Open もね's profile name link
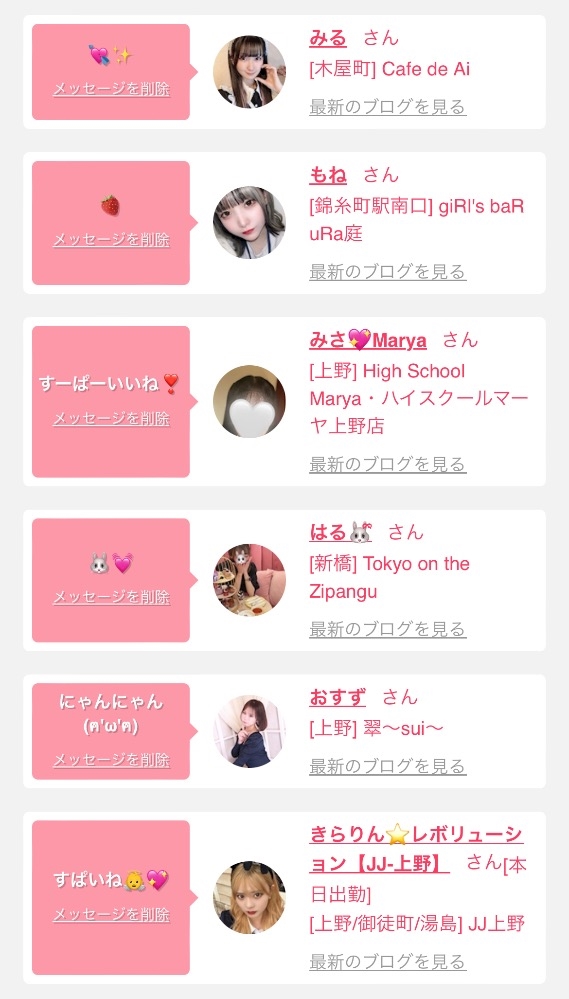The image size is (569, 999). (x=328, y=175)
